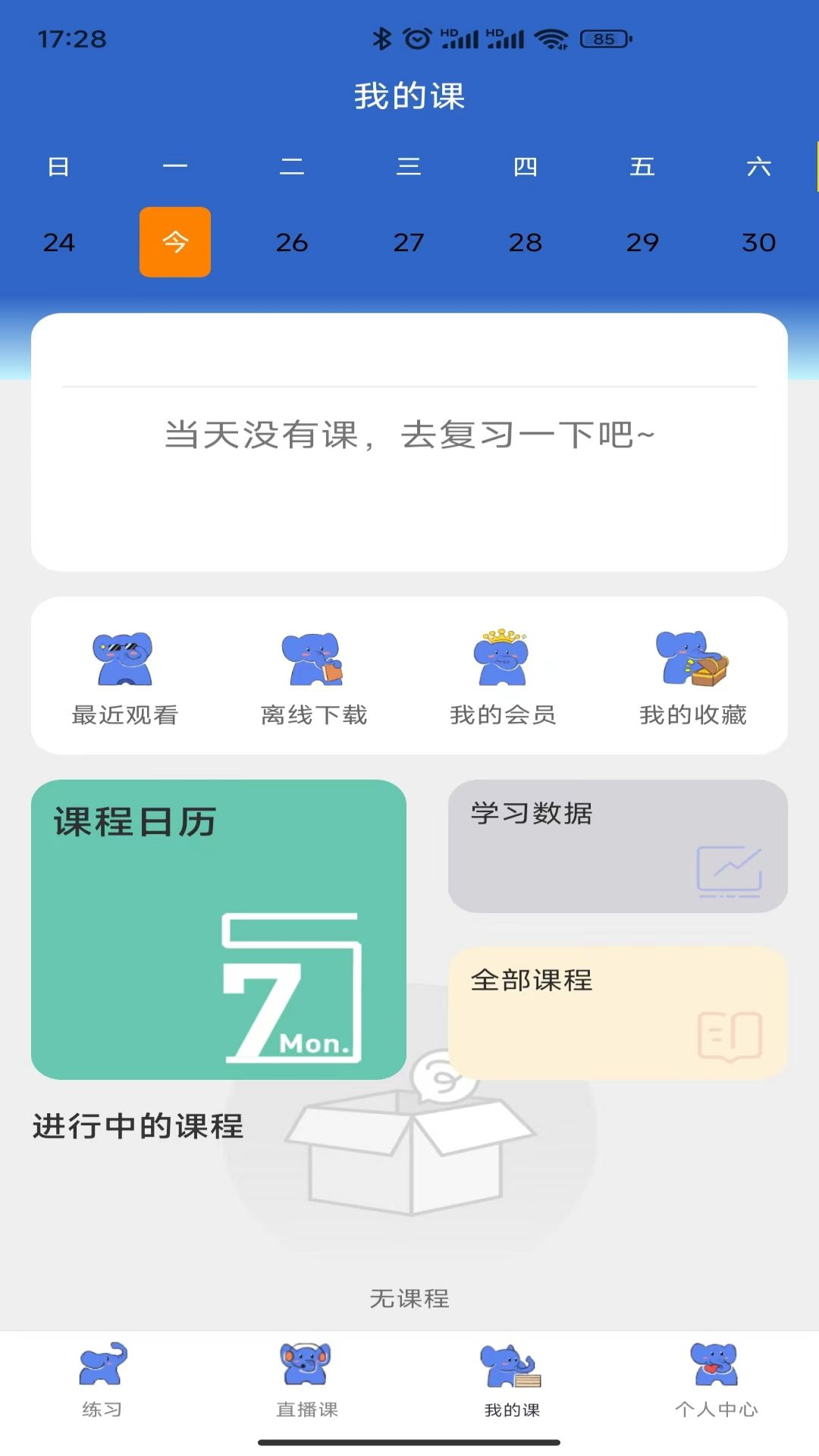Select the 练习 practice elephant icon
This screenshot has height=1456, width=819.
click(x=102, y=1369)
